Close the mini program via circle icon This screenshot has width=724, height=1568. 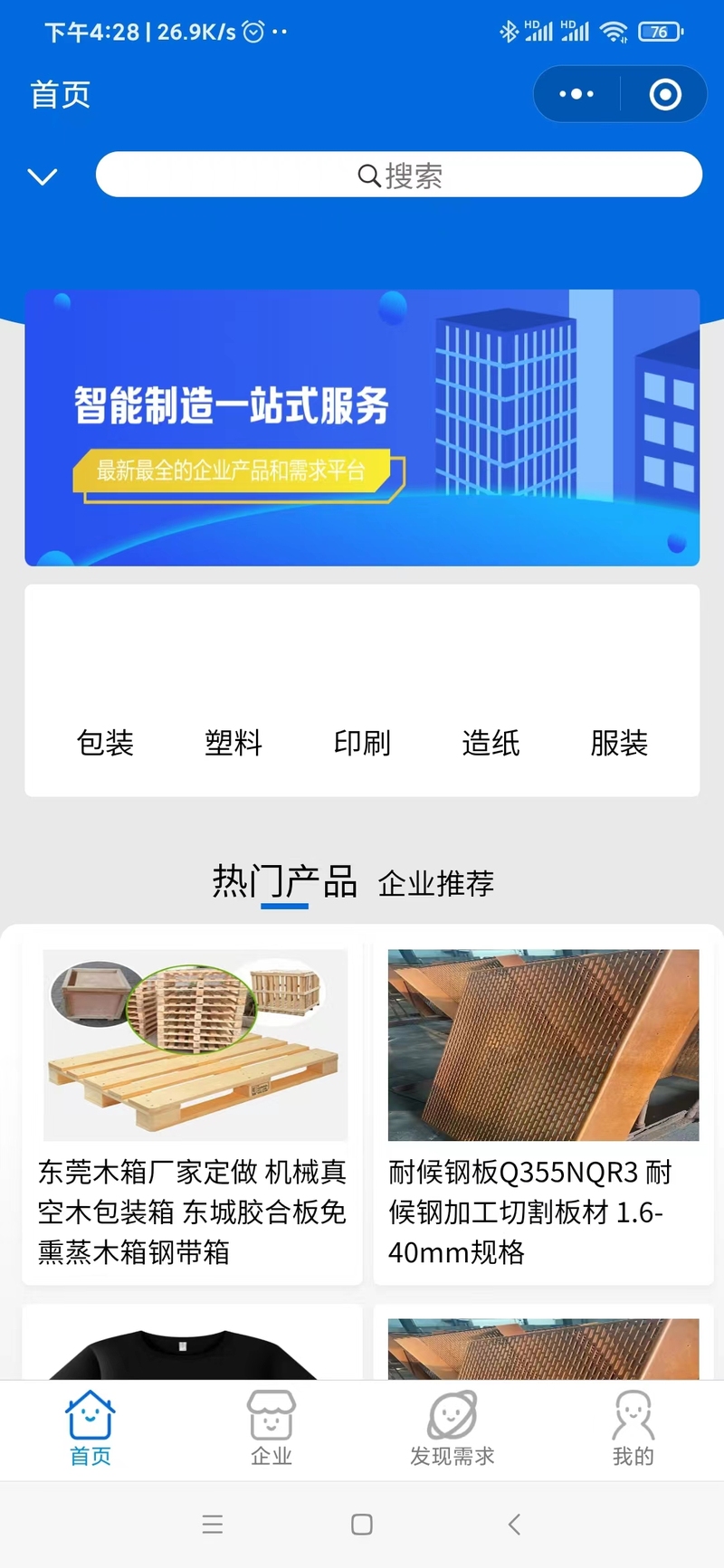point(665,94)
